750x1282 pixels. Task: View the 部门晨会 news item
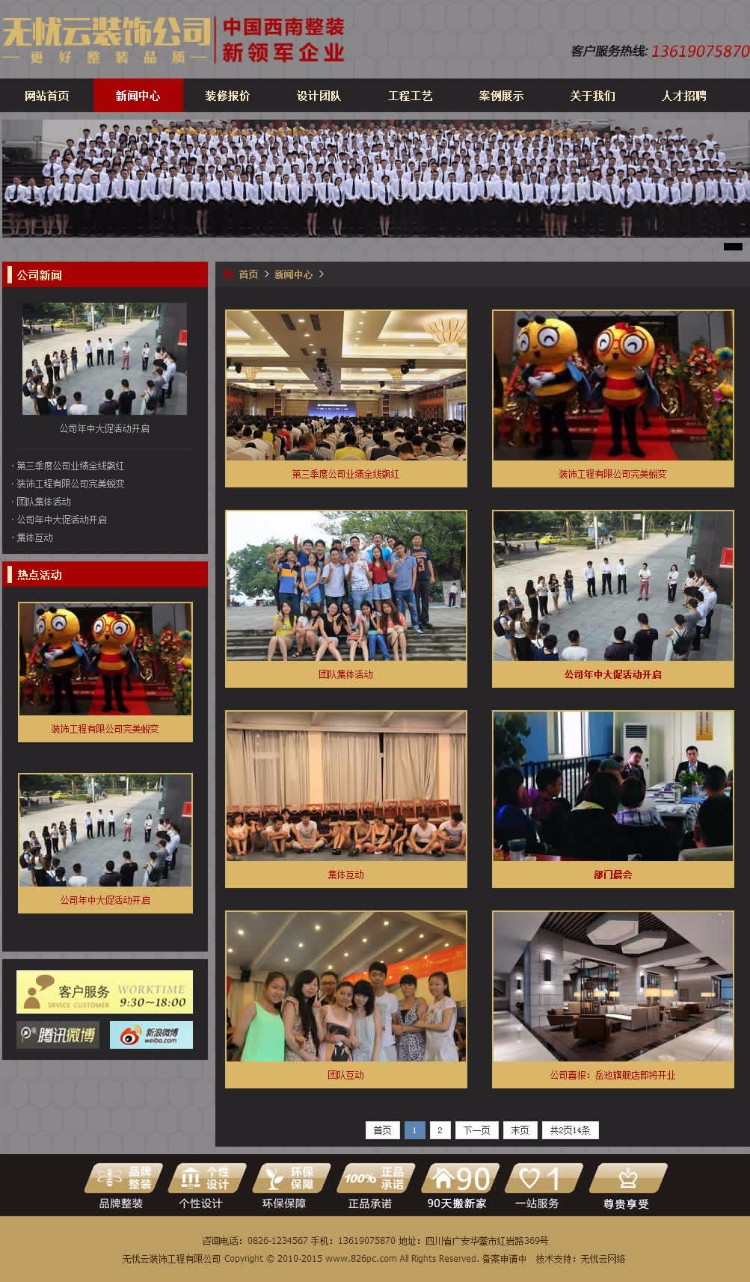pos(612,874)
